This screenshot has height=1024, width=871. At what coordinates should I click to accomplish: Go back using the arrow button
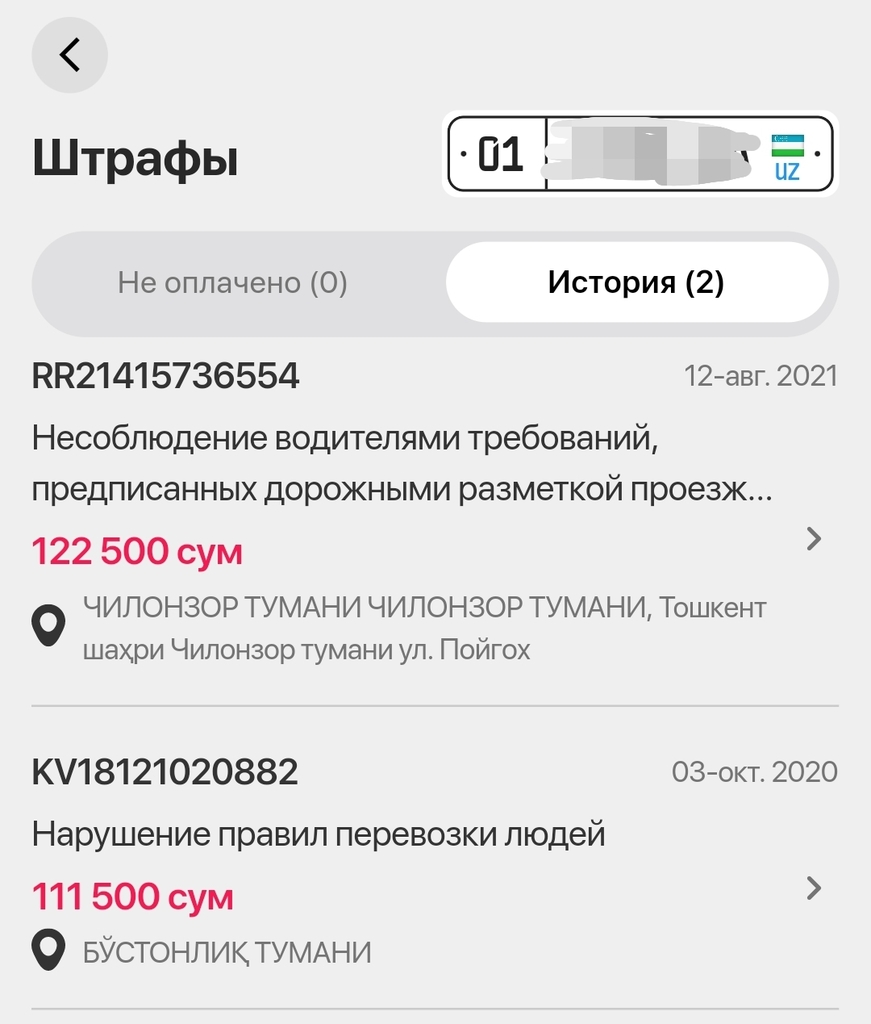(69, 56)
